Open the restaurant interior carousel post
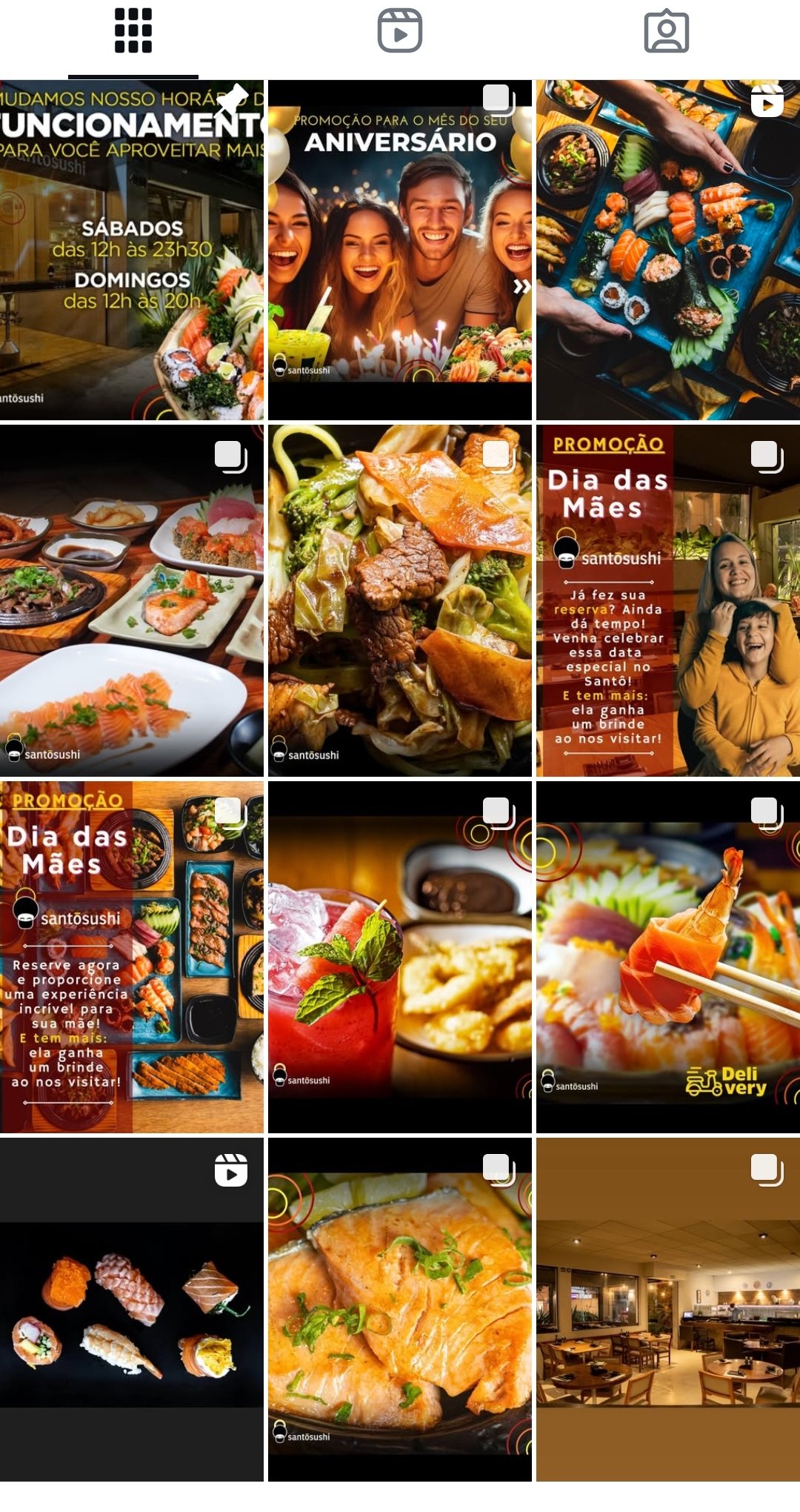The width and height of the screenshot is (800, 1512). point(668,1310)
